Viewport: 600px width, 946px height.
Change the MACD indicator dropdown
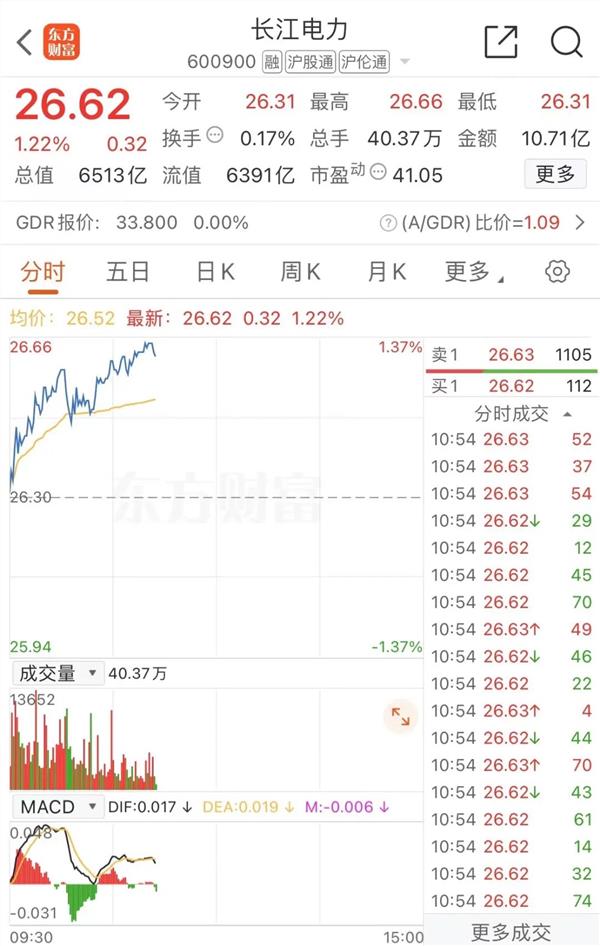[56, 806]
